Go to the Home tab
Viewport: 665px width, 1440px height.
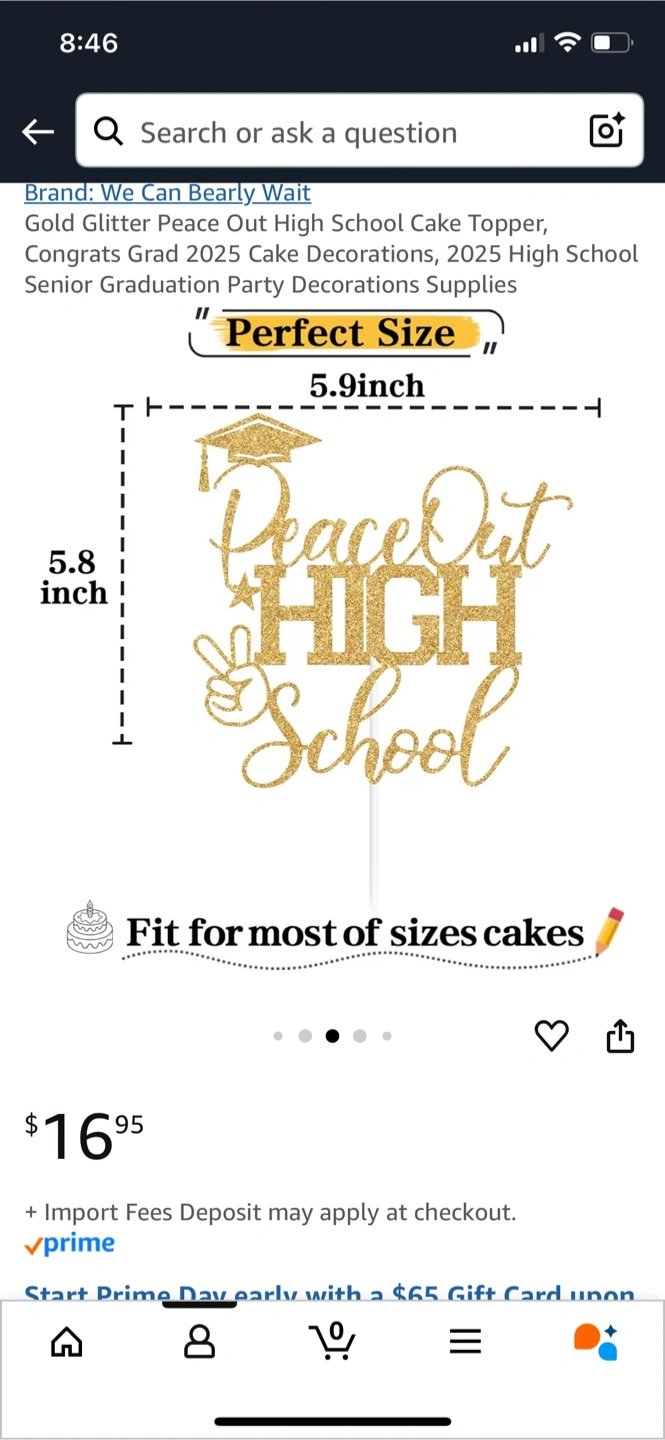67,1341
